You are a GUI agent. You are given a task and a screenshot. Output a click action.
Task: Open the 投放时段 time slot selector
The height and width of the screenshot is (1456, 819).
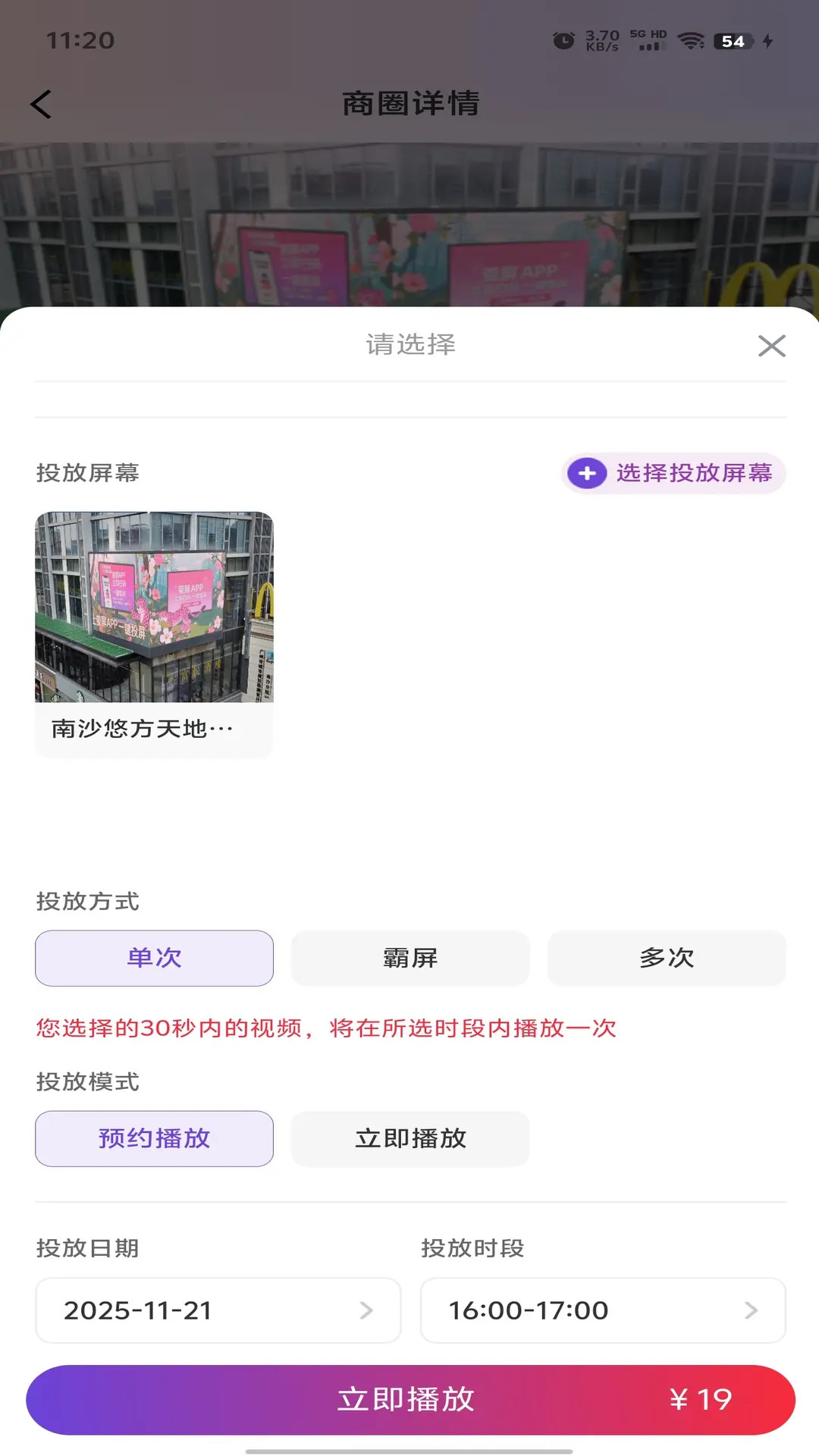[x=603, y=1310]
